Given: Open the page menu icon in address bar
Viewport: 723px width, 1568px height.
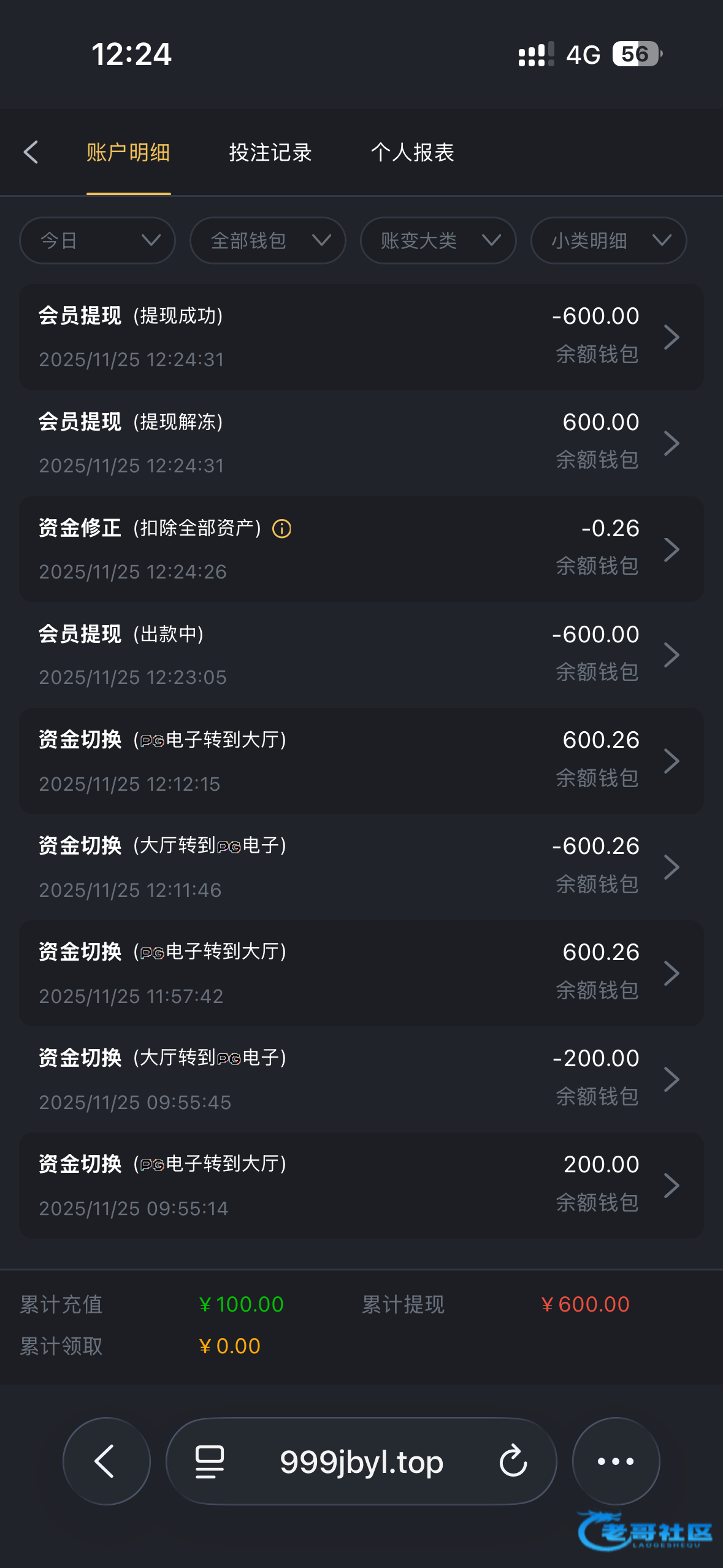Looking at the screenshot, I should (209, 1462).
